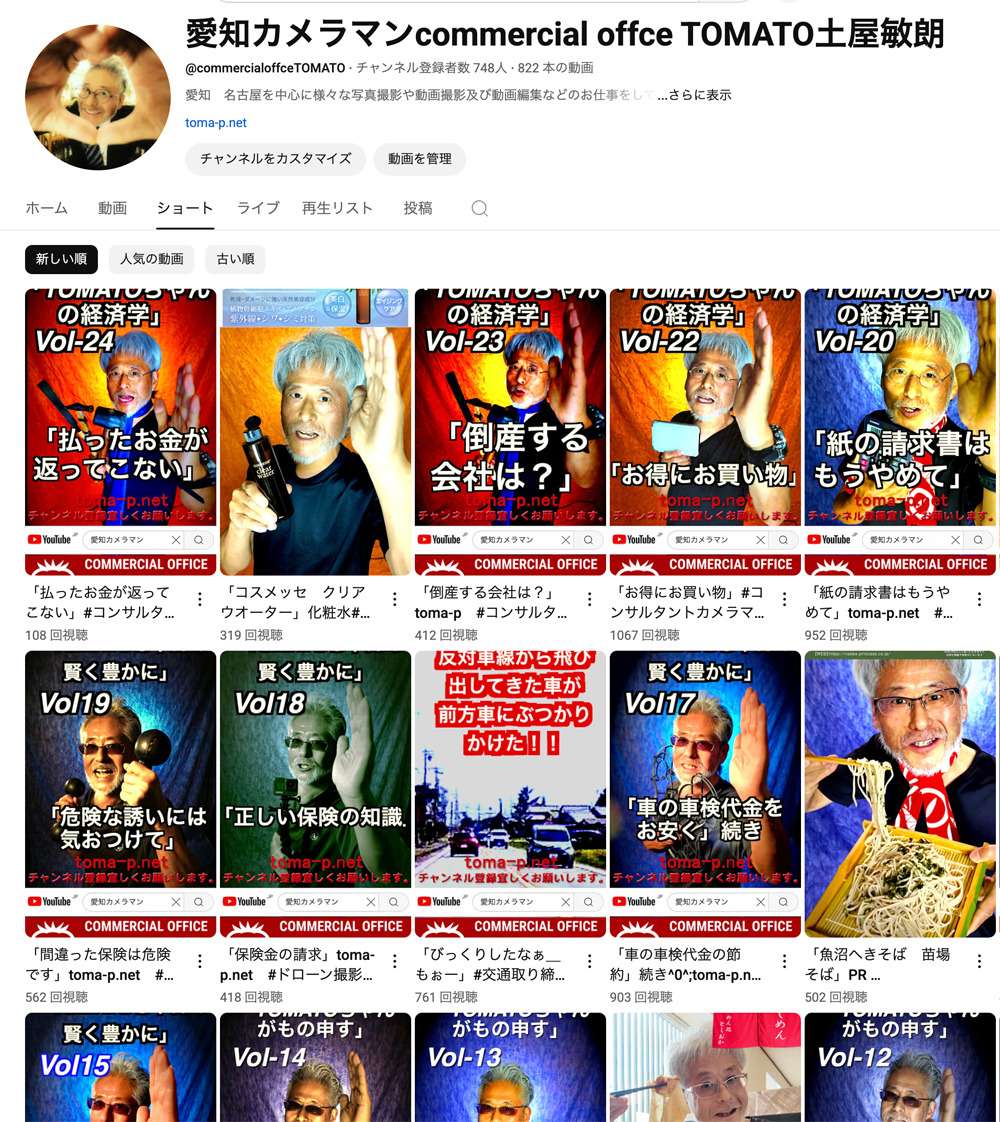Viewport: 1000px width, 1122px height.
Task: Switch to the ホーム tab
Action: tap(46, 208)
